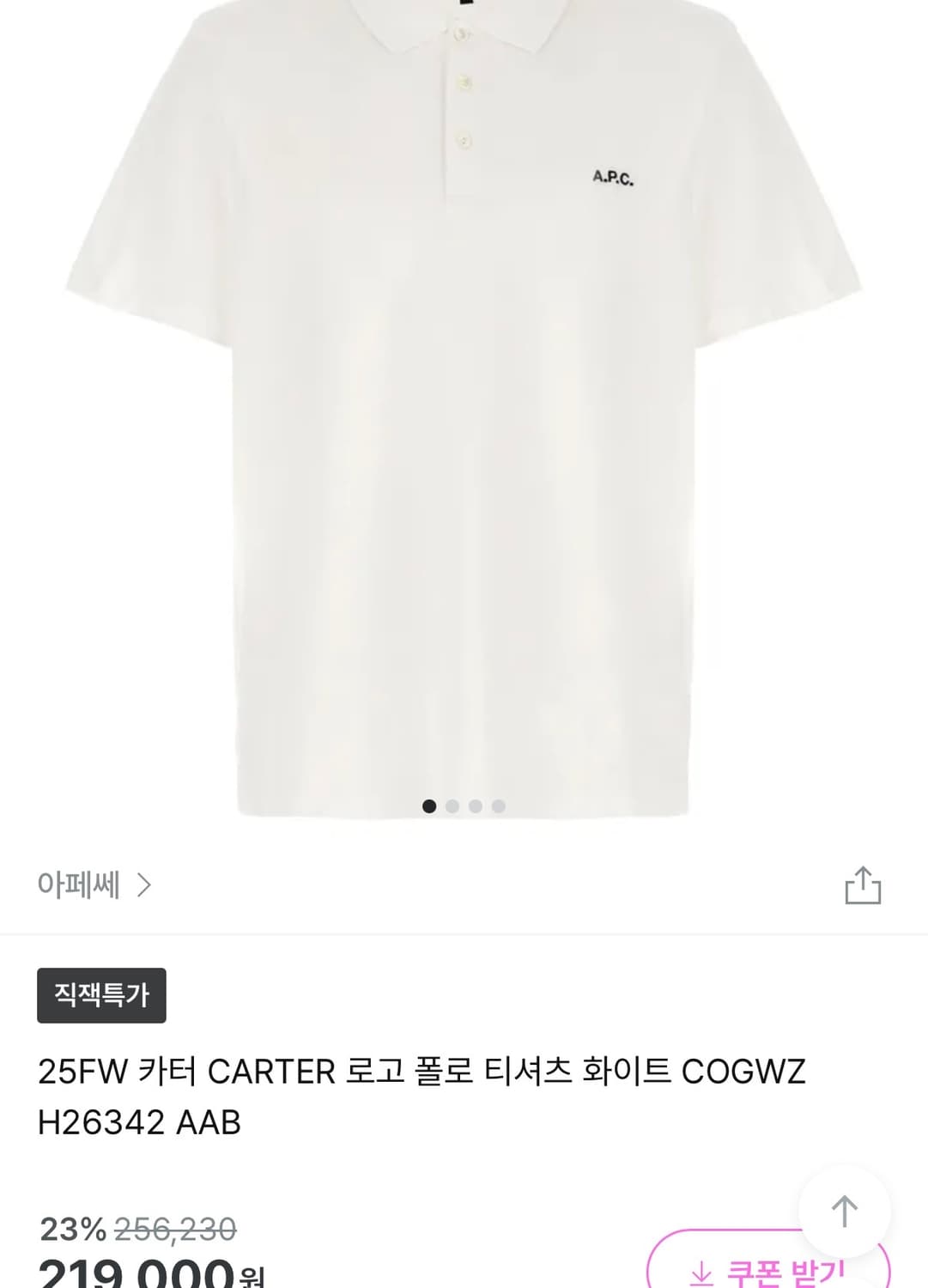The image size is (928, 1288).
Task: Select the first active carousel dot
Action: point(429,807)
